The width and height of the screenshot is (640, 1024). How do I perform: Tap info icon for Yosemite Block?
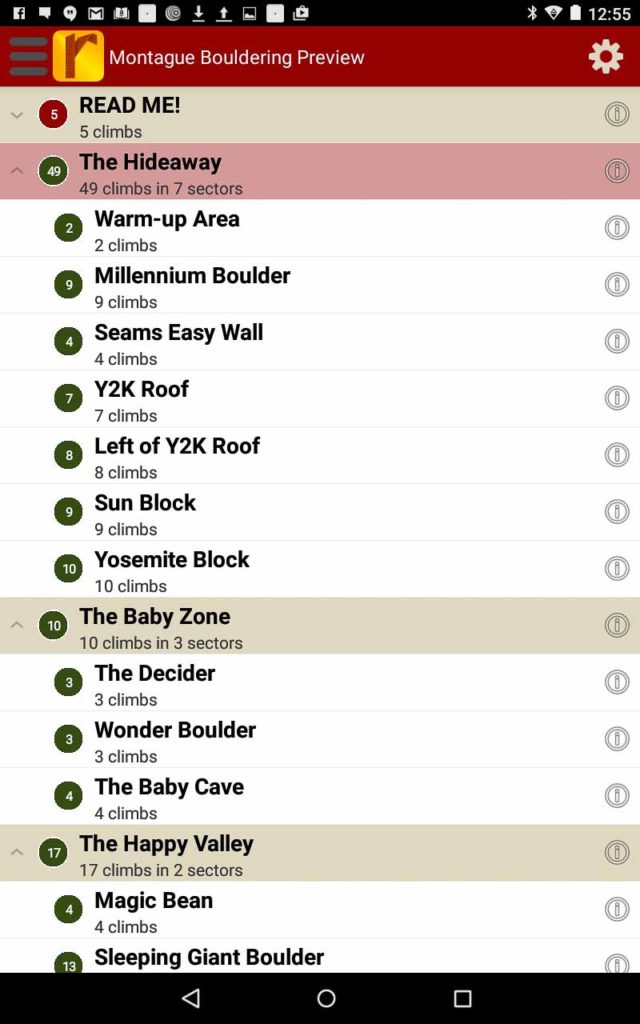click(x=616, y=568)
